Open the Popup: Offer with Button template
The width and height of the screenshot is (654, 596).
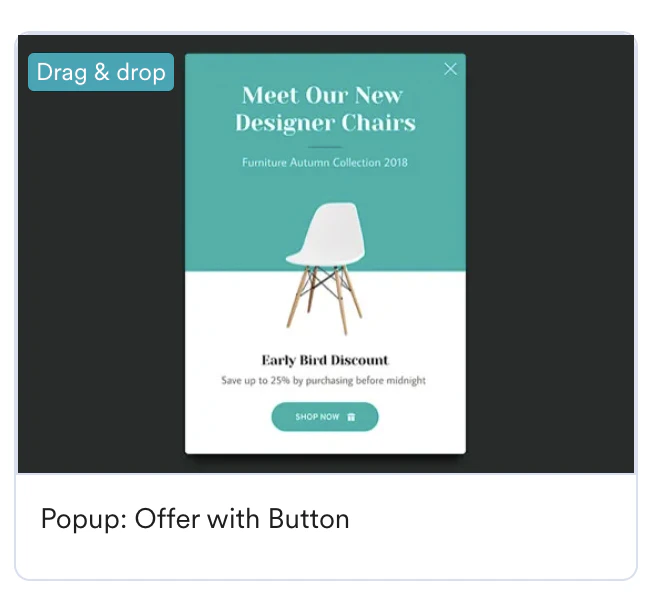tap(195, 519)
